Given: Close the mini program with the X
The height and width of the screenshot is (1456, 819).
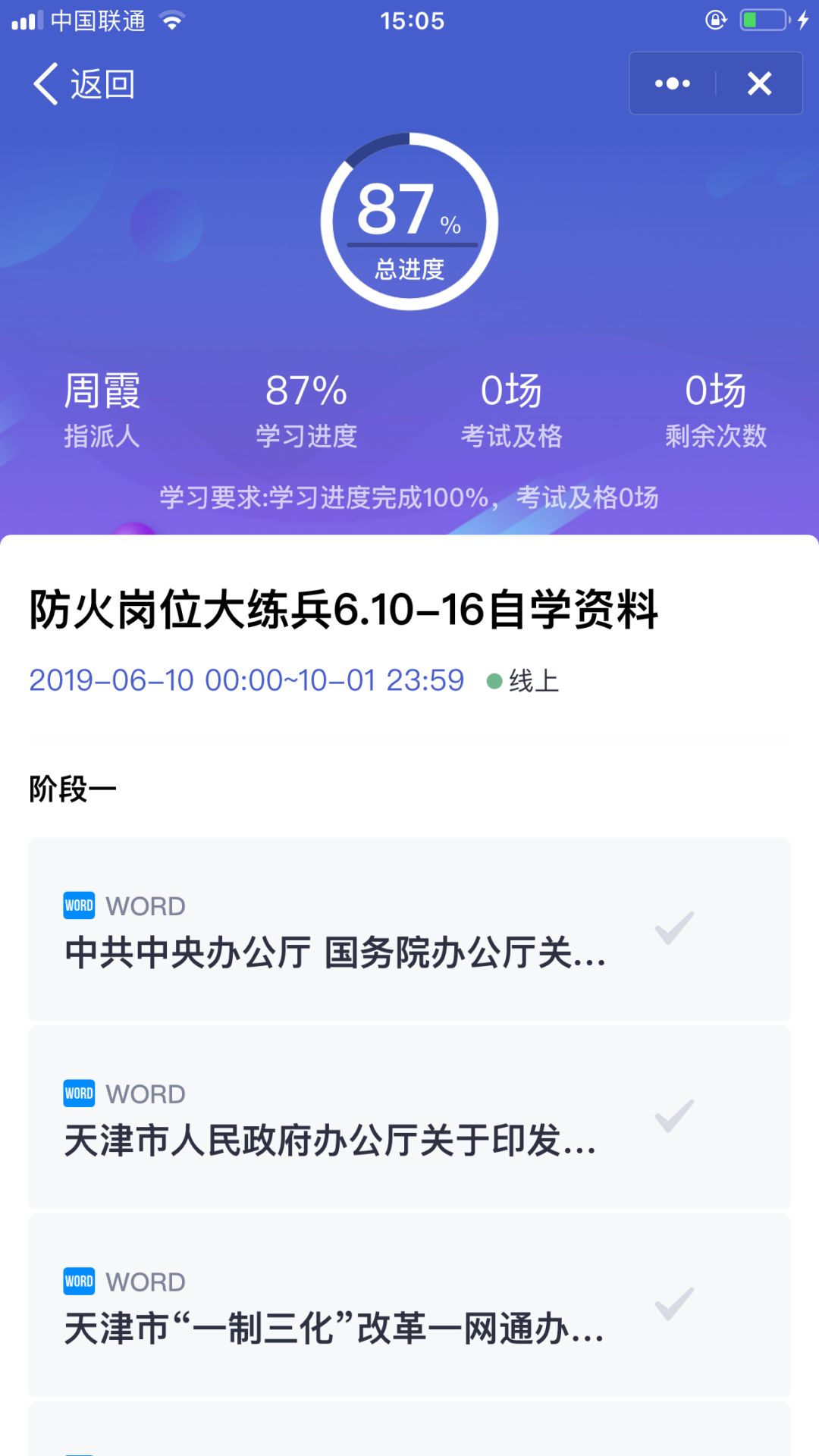Looking at the screenshot, I should click(x=759, y=83).
